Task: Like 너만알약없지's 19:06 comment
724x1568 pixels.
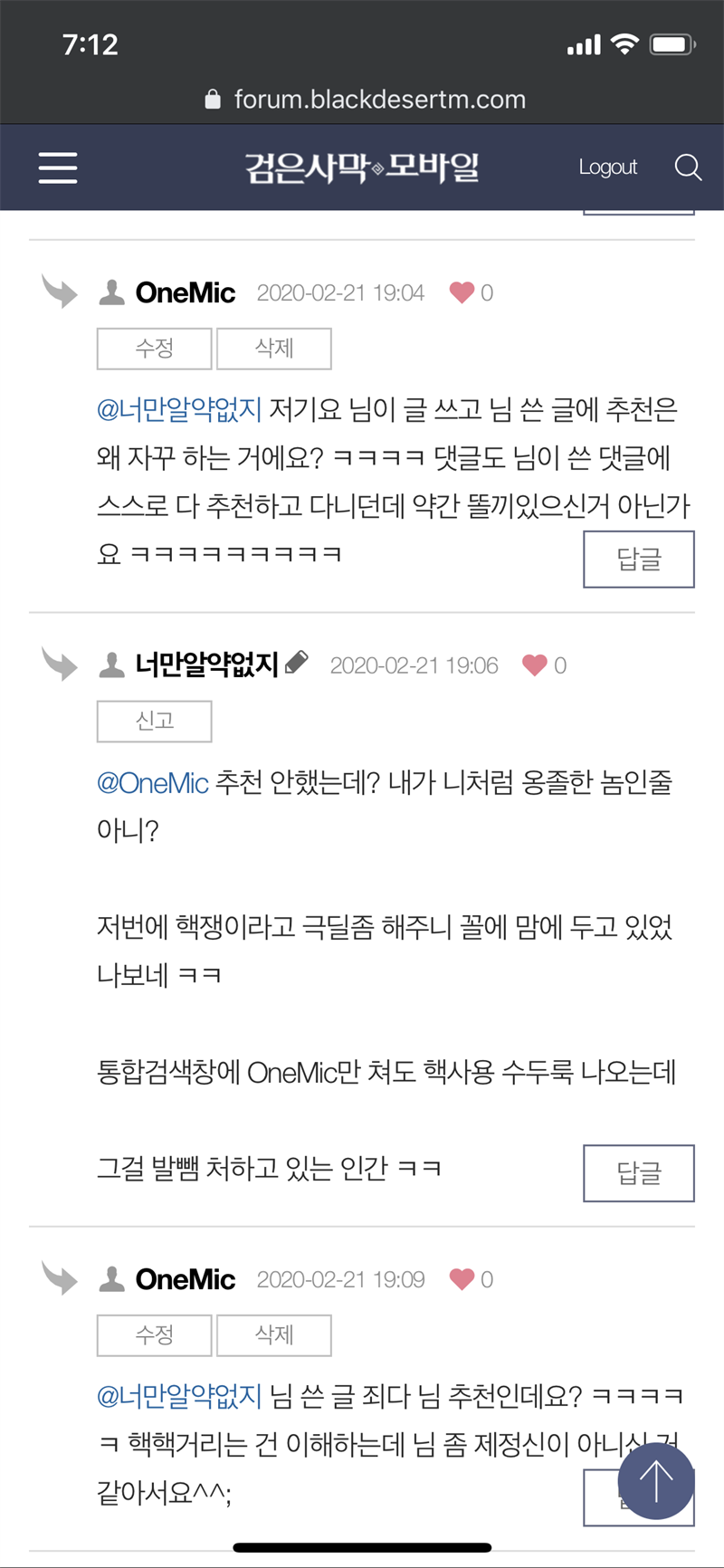Action: tap(536, 665)
